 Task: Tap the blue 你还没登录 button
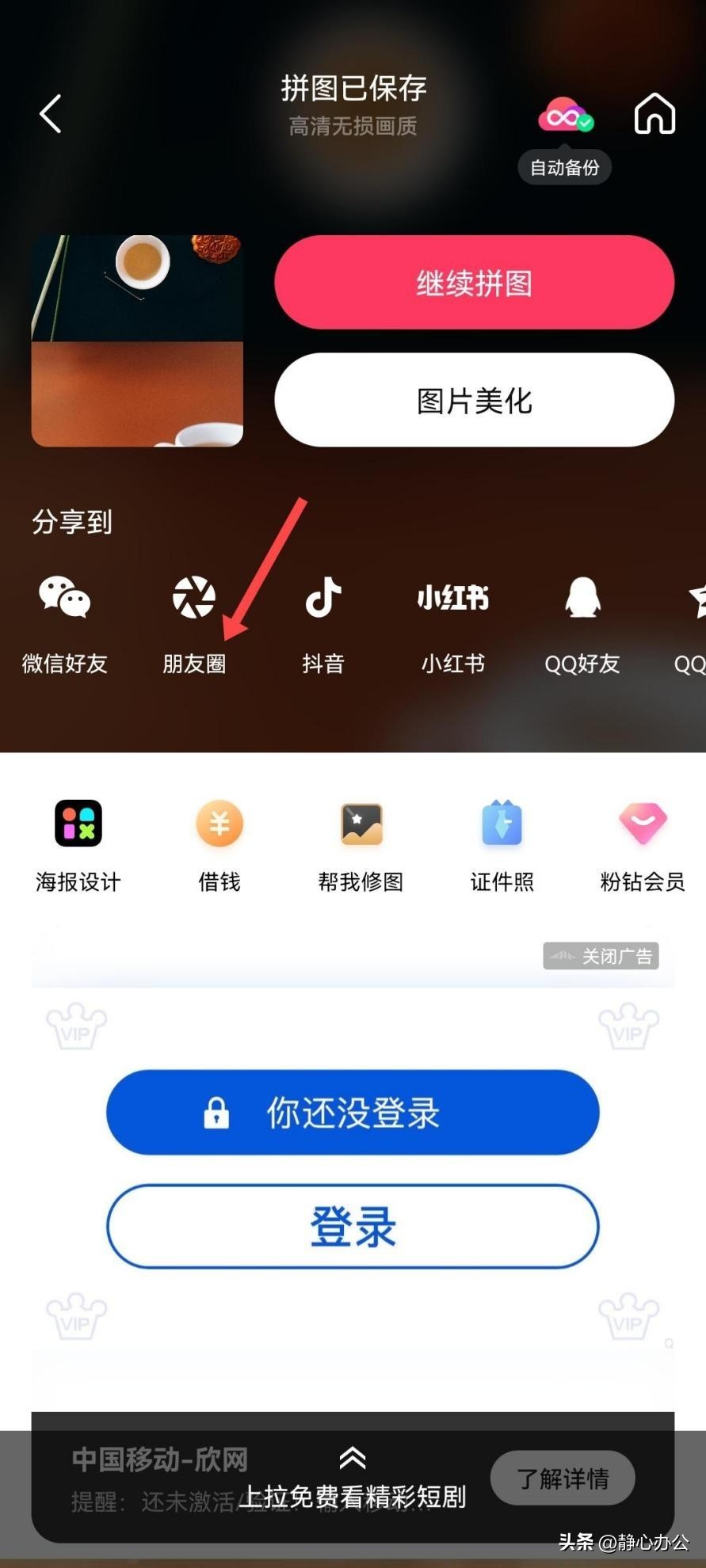(353, 1112)
